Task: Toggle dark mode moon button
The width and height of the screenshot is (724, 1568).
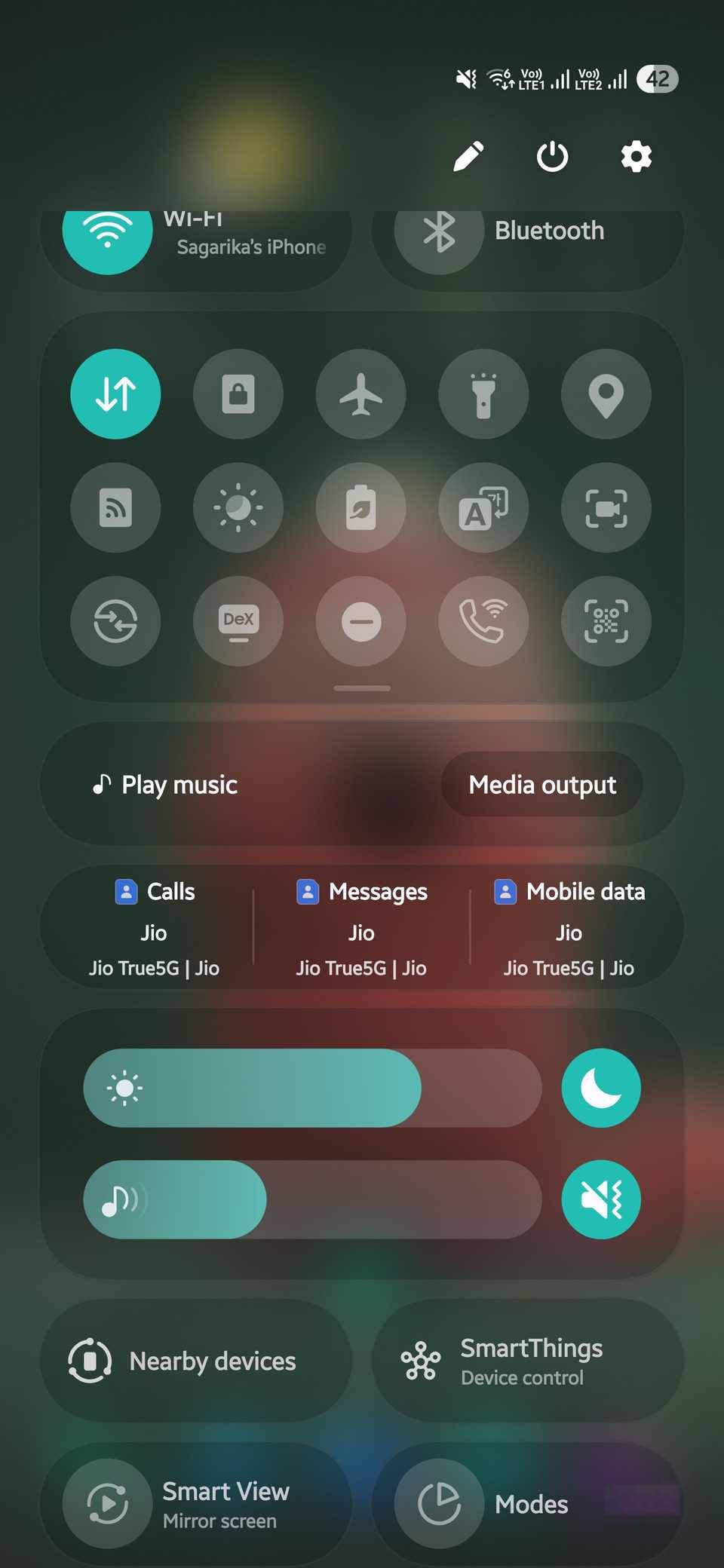Action: 601,1088
